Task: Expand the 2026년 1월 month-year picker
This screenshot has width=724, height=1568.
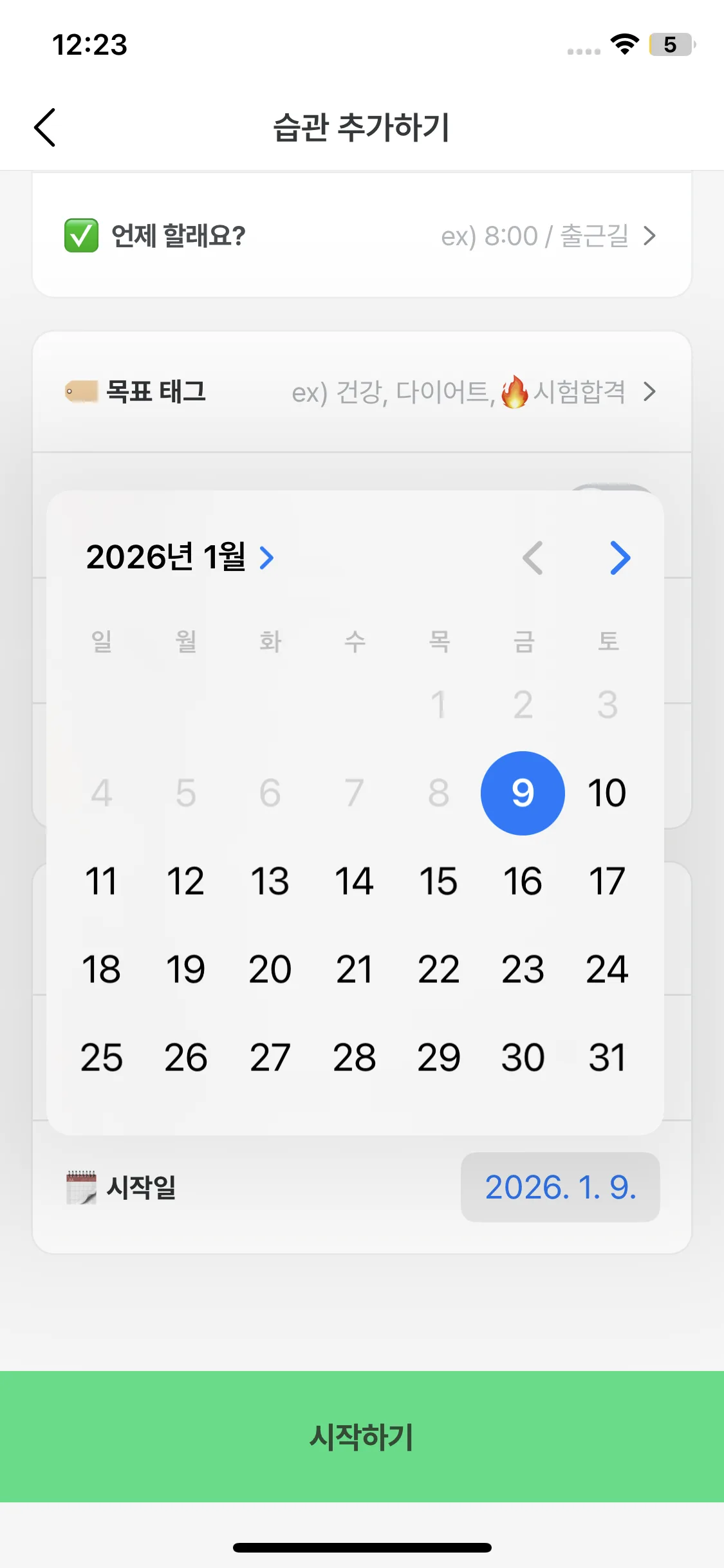Action: 180,557
